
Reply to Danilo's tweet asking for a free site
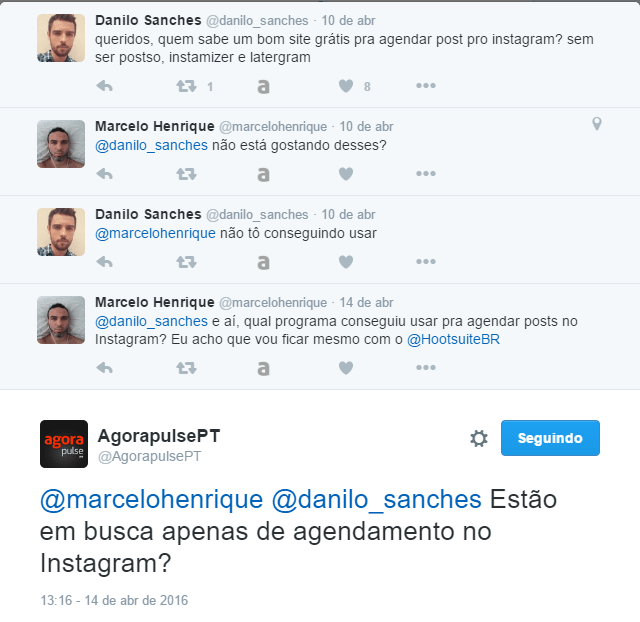(104, 87)
